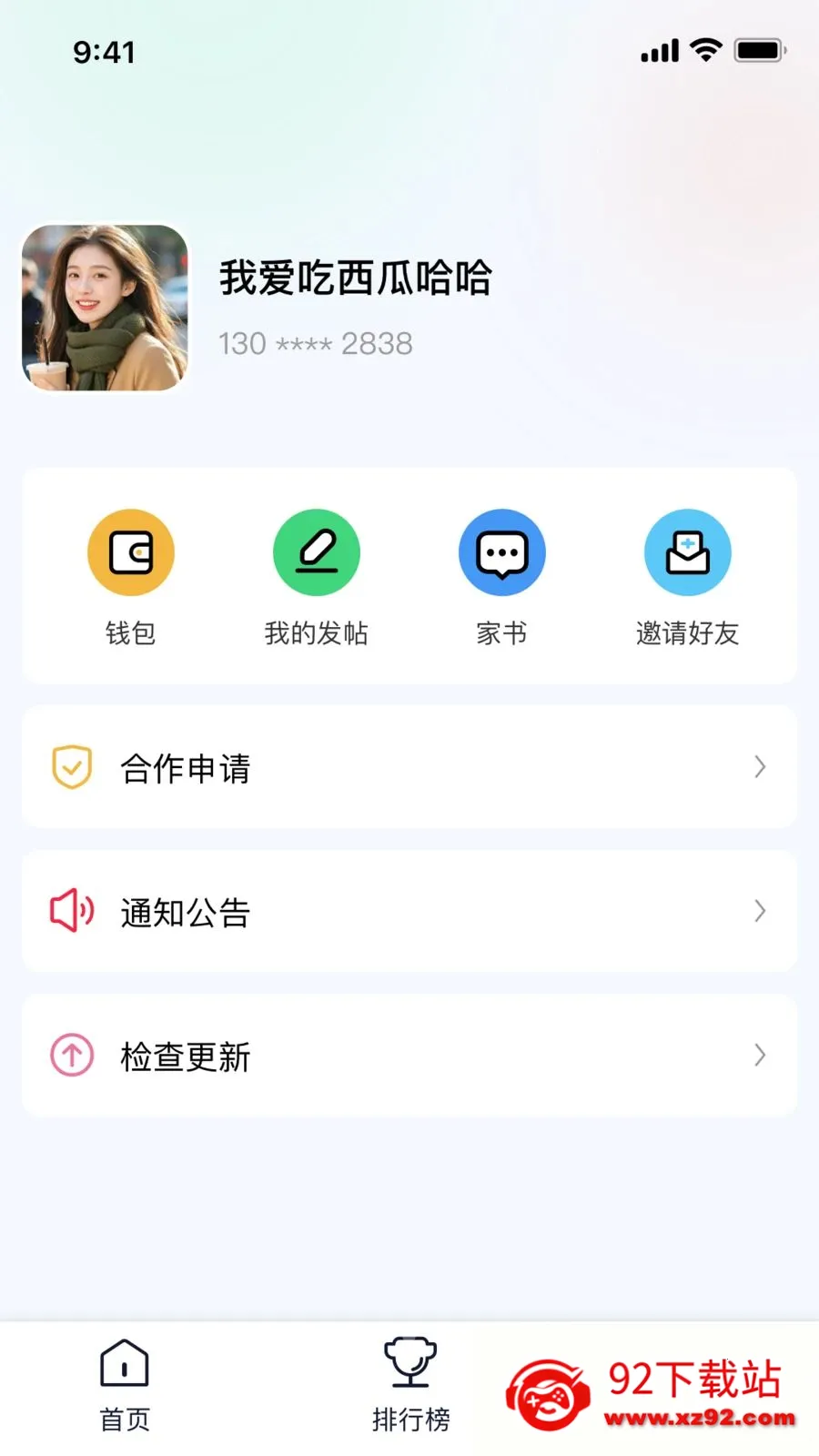
Task: Tap the 邀请好友 invite icon
Action: click(687, 551)
